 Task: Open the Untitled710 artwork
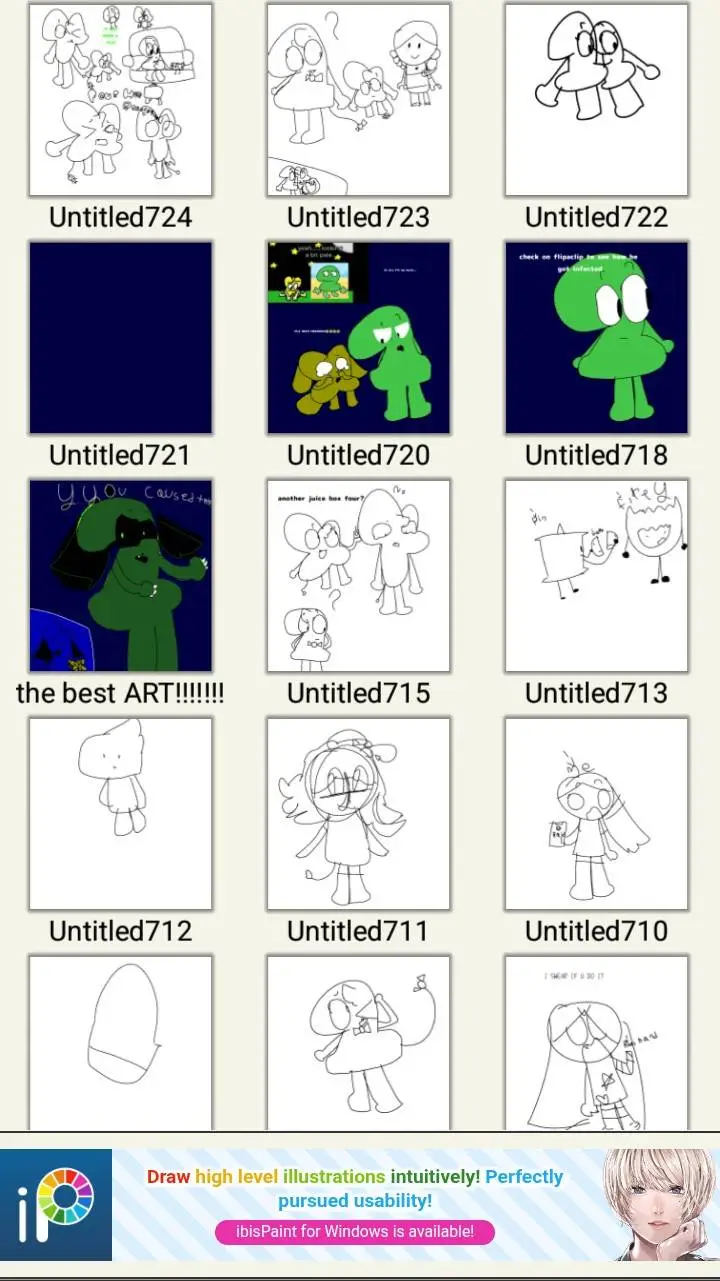596,813
